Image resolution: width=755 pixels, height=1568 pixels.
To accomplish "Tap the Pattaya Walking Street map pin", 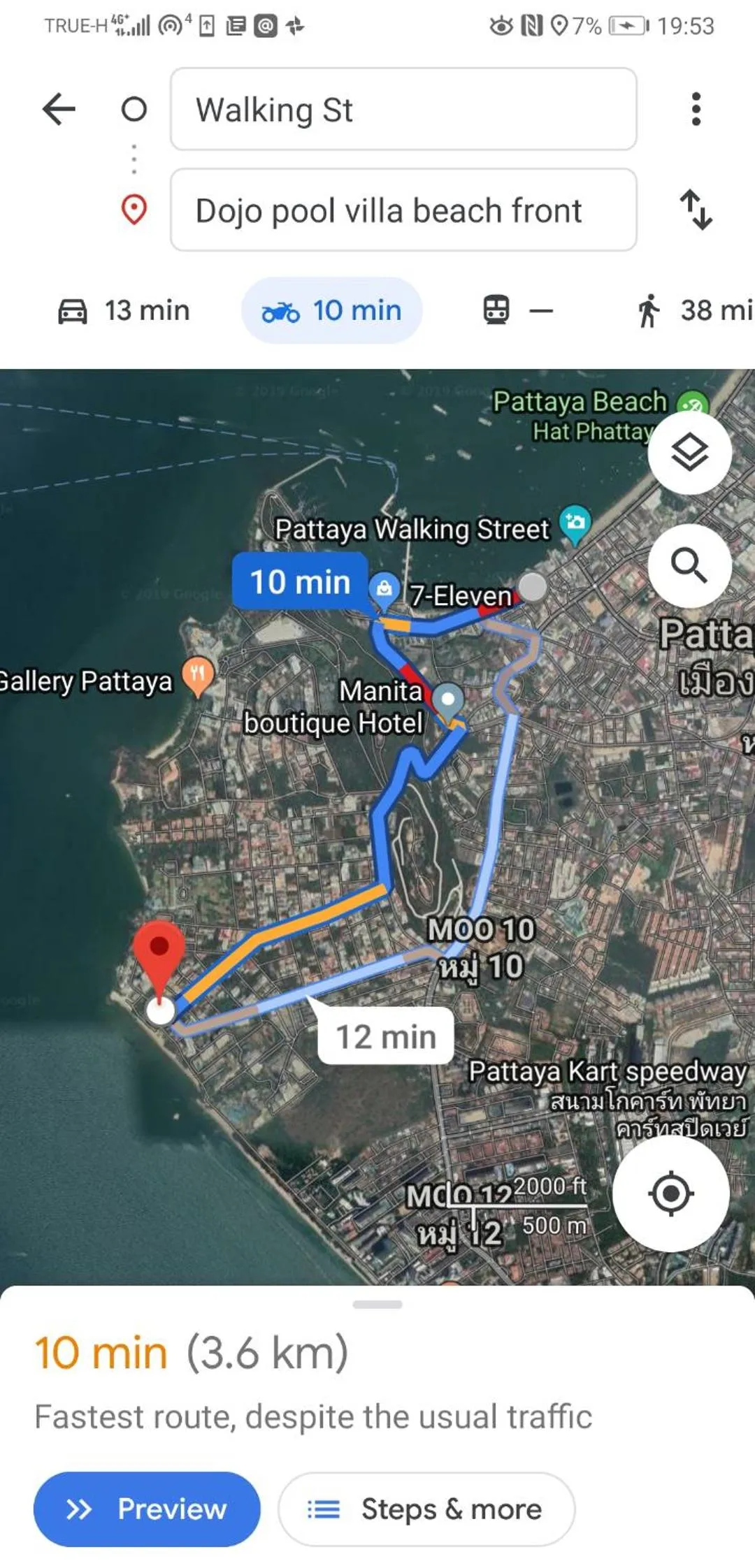I will pyautogui.click(x=575, y=525).
